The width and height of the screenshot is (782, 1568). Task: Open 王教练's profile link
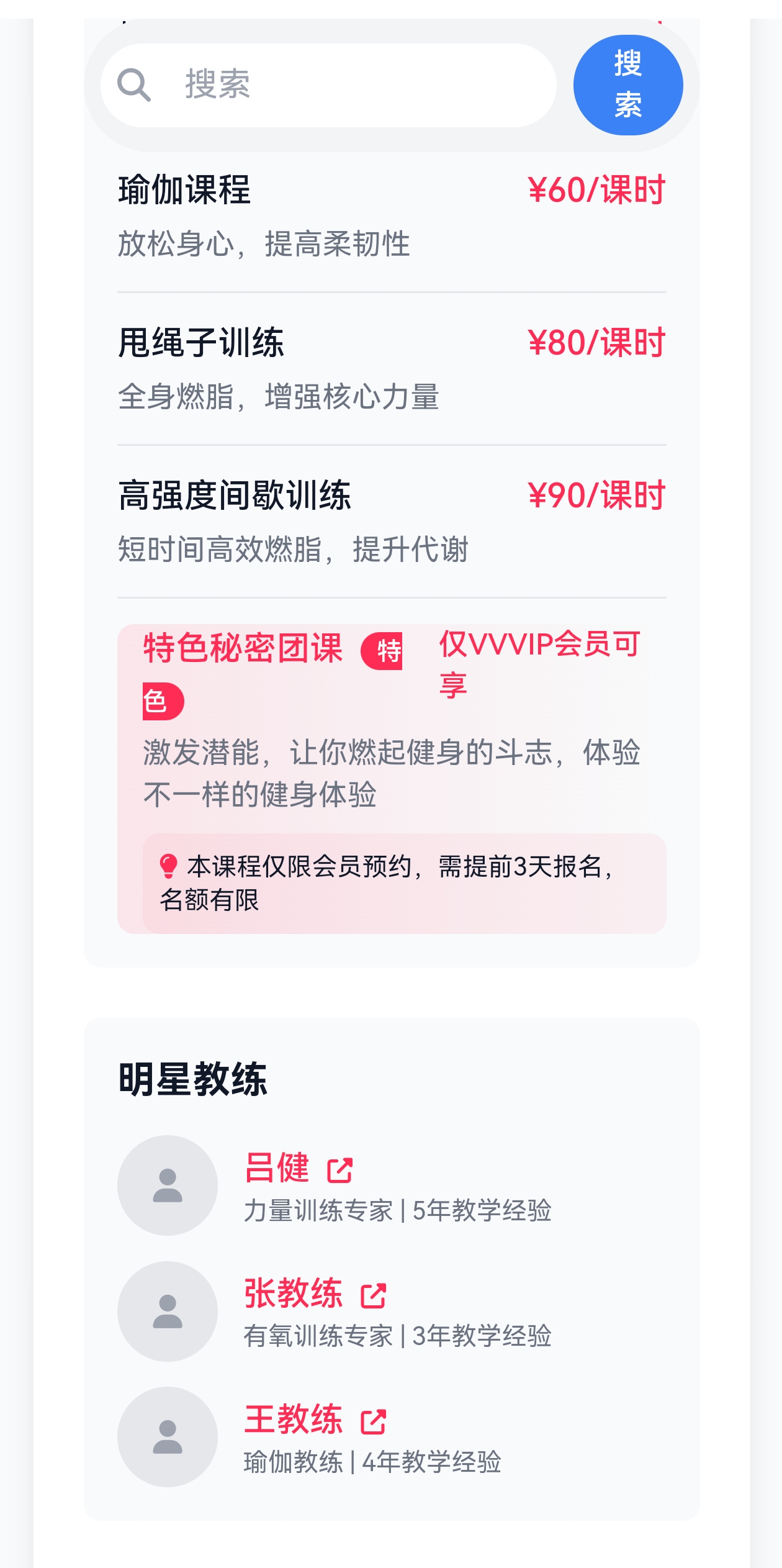(315, 1419)
